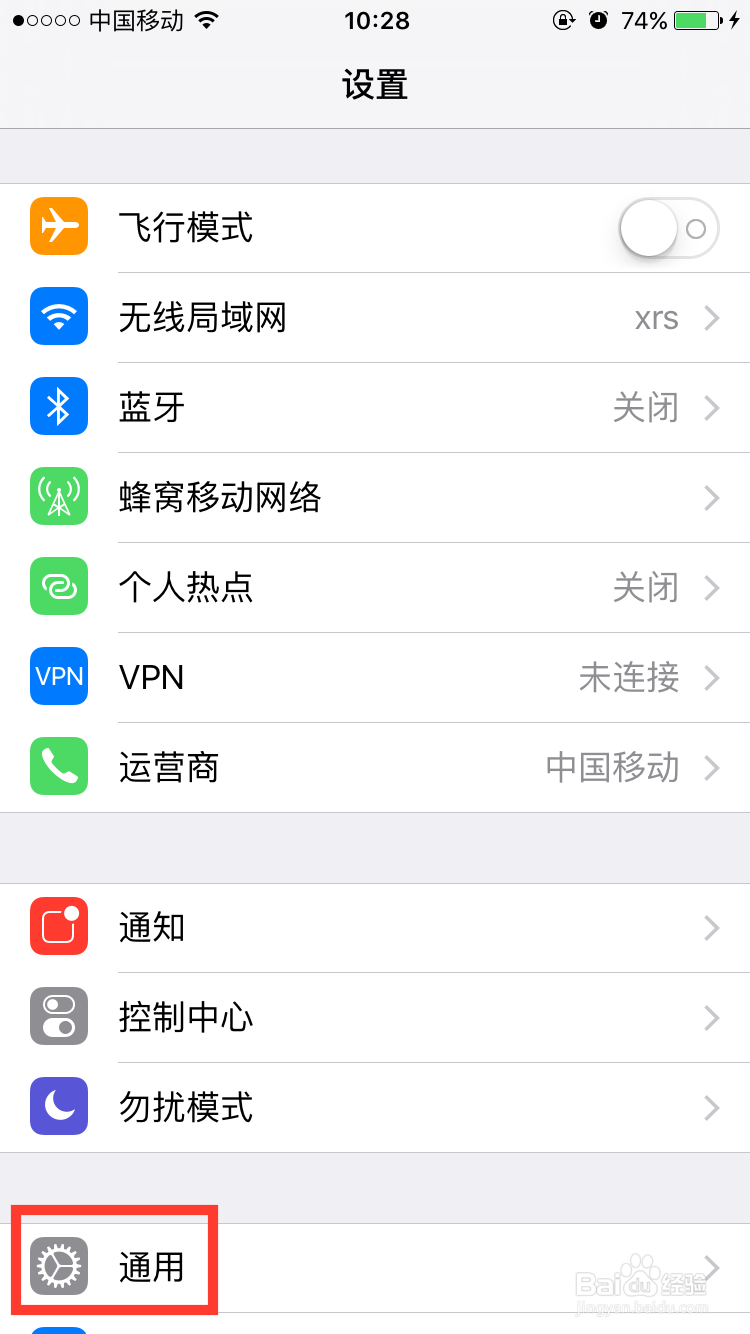The height and width of the screenshot is (1334, 750).
Task: Tap the airplane icon for 飞行模式
Action: point(58,227)
